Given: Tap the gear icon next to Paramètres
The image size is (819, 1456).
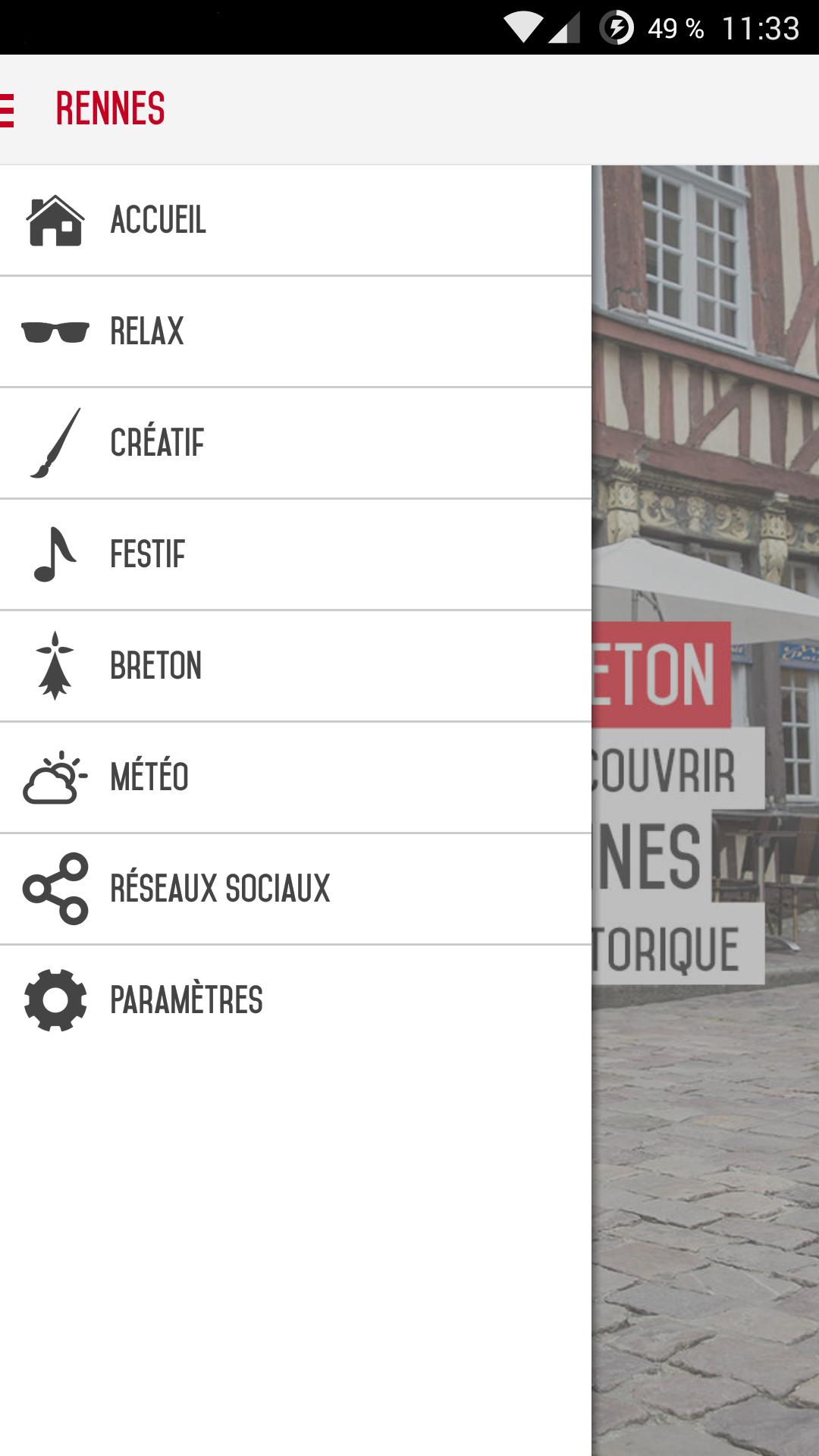Looking at the screenshot, I should 53,999.
